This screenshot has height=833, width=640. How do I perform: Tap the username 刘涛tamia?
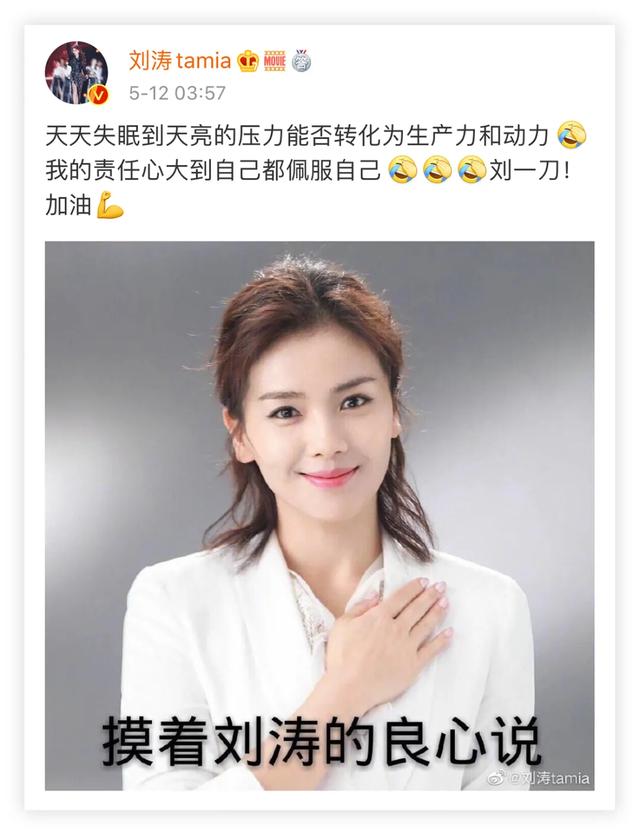click(181, 61)
